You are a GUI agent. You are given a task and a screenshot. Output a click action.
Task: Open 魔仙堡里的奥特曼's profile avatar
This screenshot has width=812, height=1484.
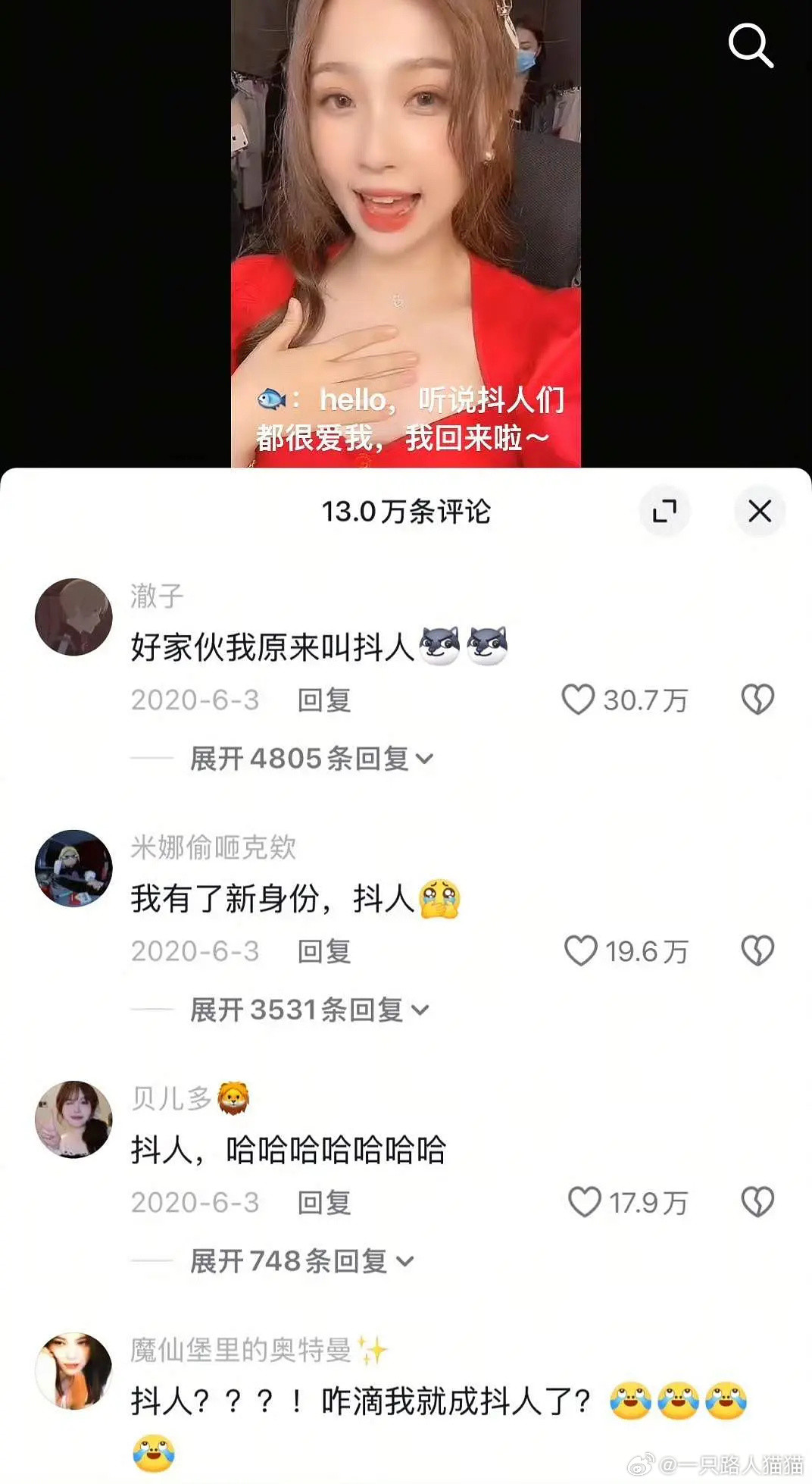coord(73,1370)
